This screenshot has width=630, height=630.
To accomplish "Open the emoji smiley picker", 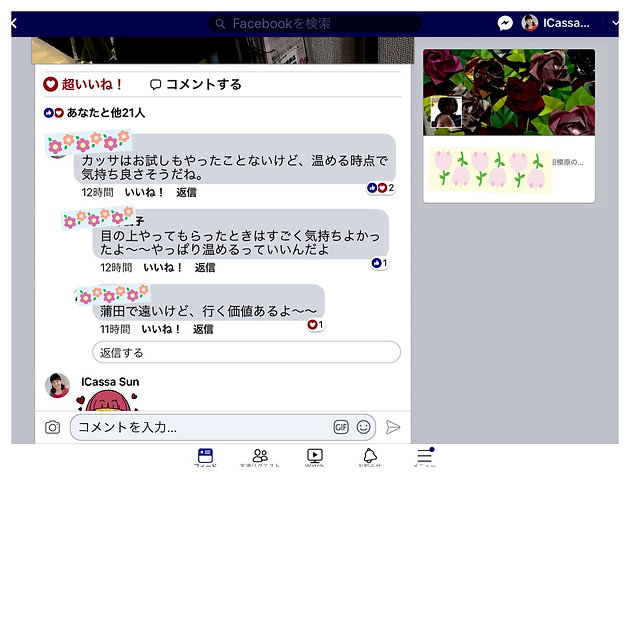I will (363, 427).
